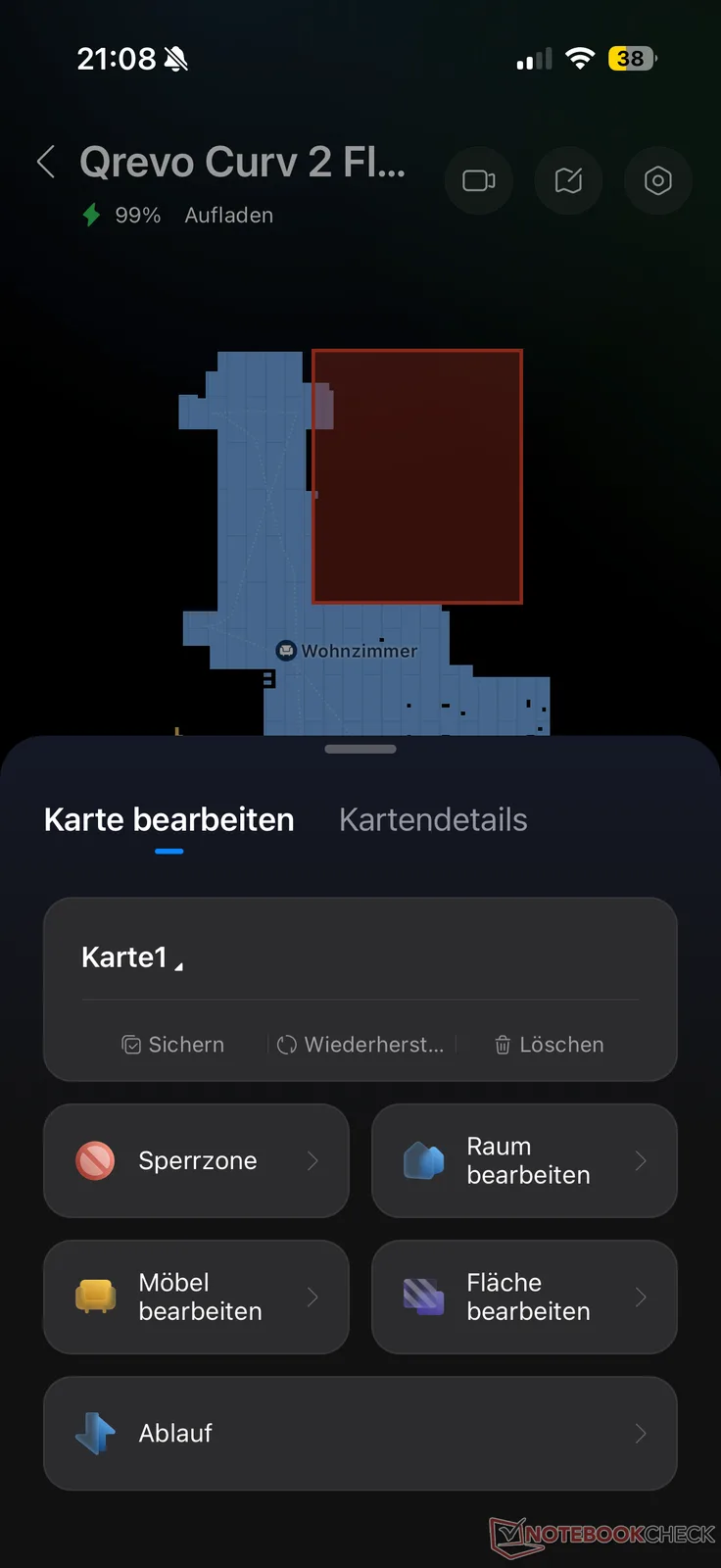Viewport: 721px width, 1568px height.
Task: Switch to the Kartendetails tab
Action: click(x=433, y=819)
